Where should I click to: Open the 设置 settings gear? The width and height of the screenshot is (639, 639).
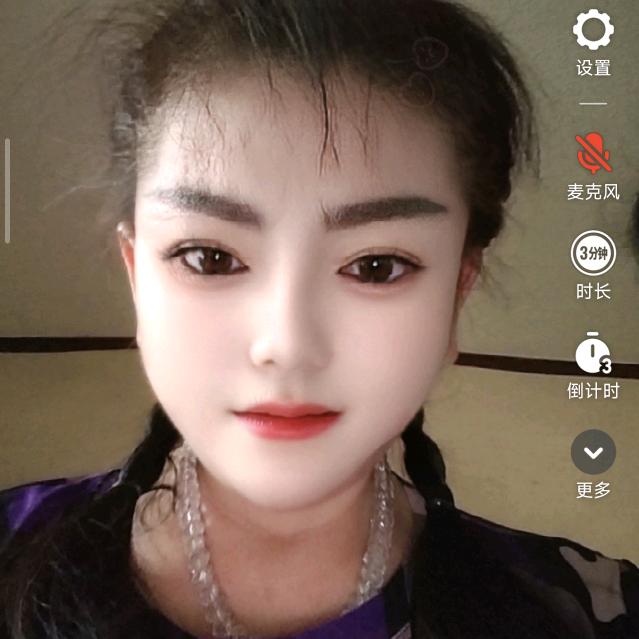(x=593, y=30)
